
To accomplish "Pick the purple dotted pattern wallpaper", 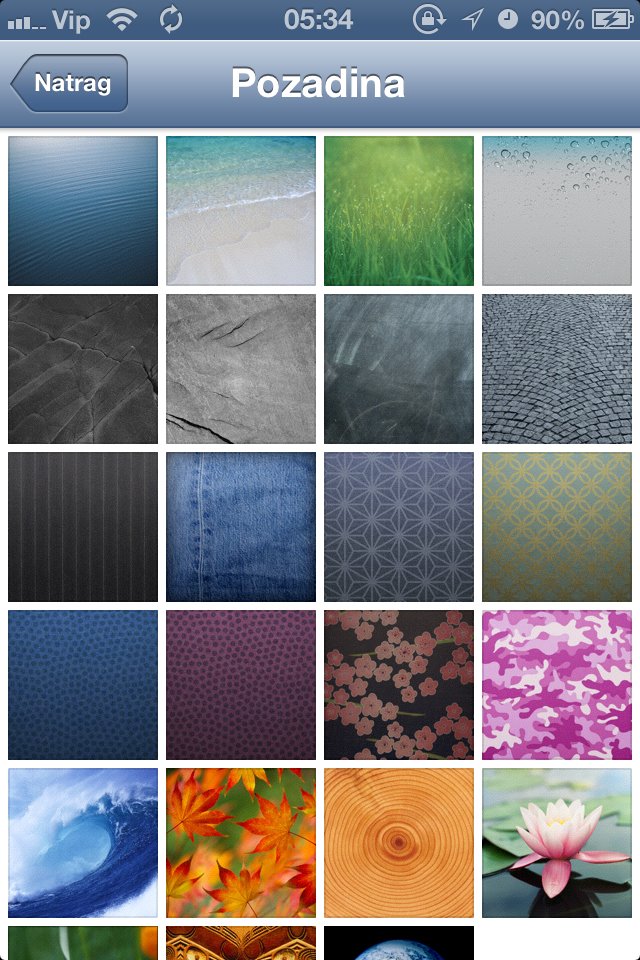I will tap(241, 685).
